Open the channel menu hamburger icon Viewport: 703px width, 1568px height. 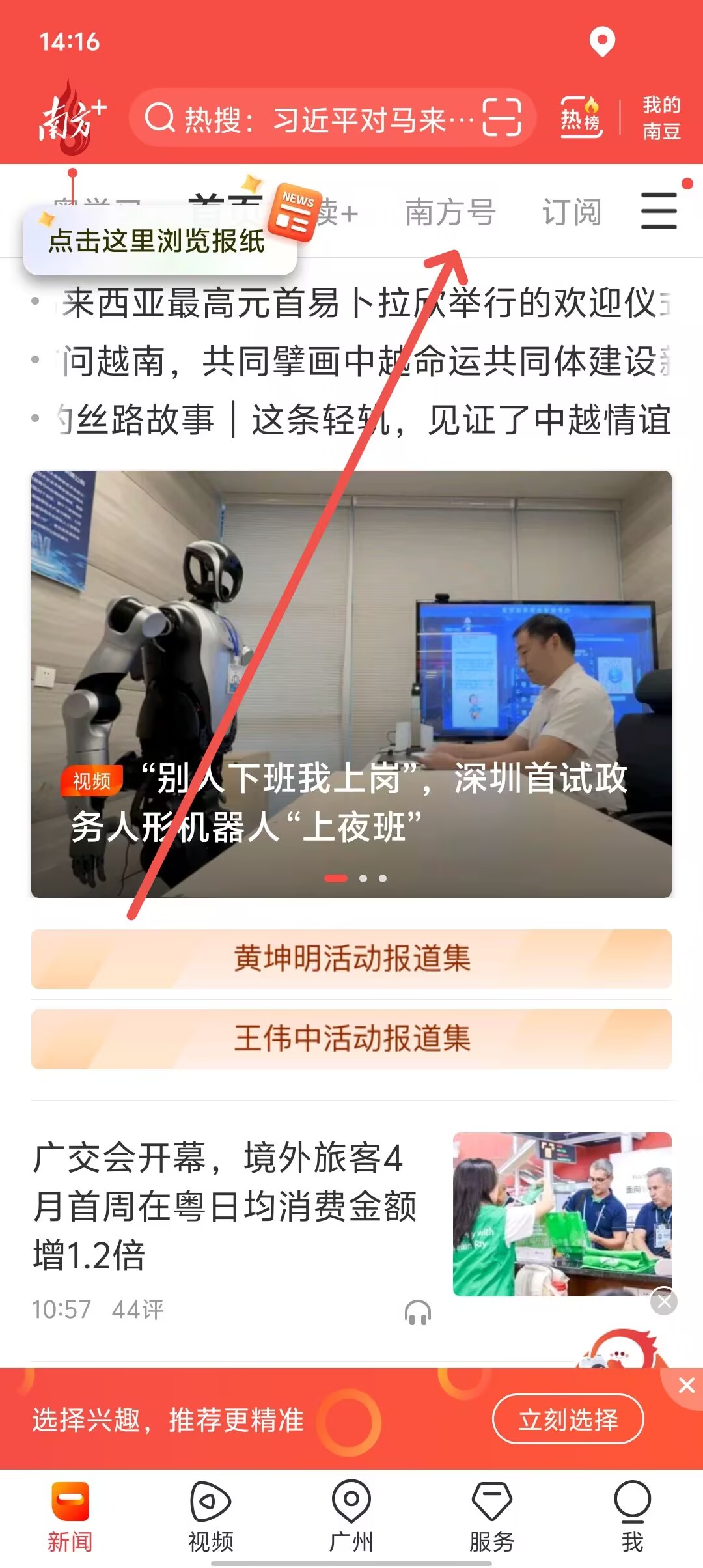[659, 210]
